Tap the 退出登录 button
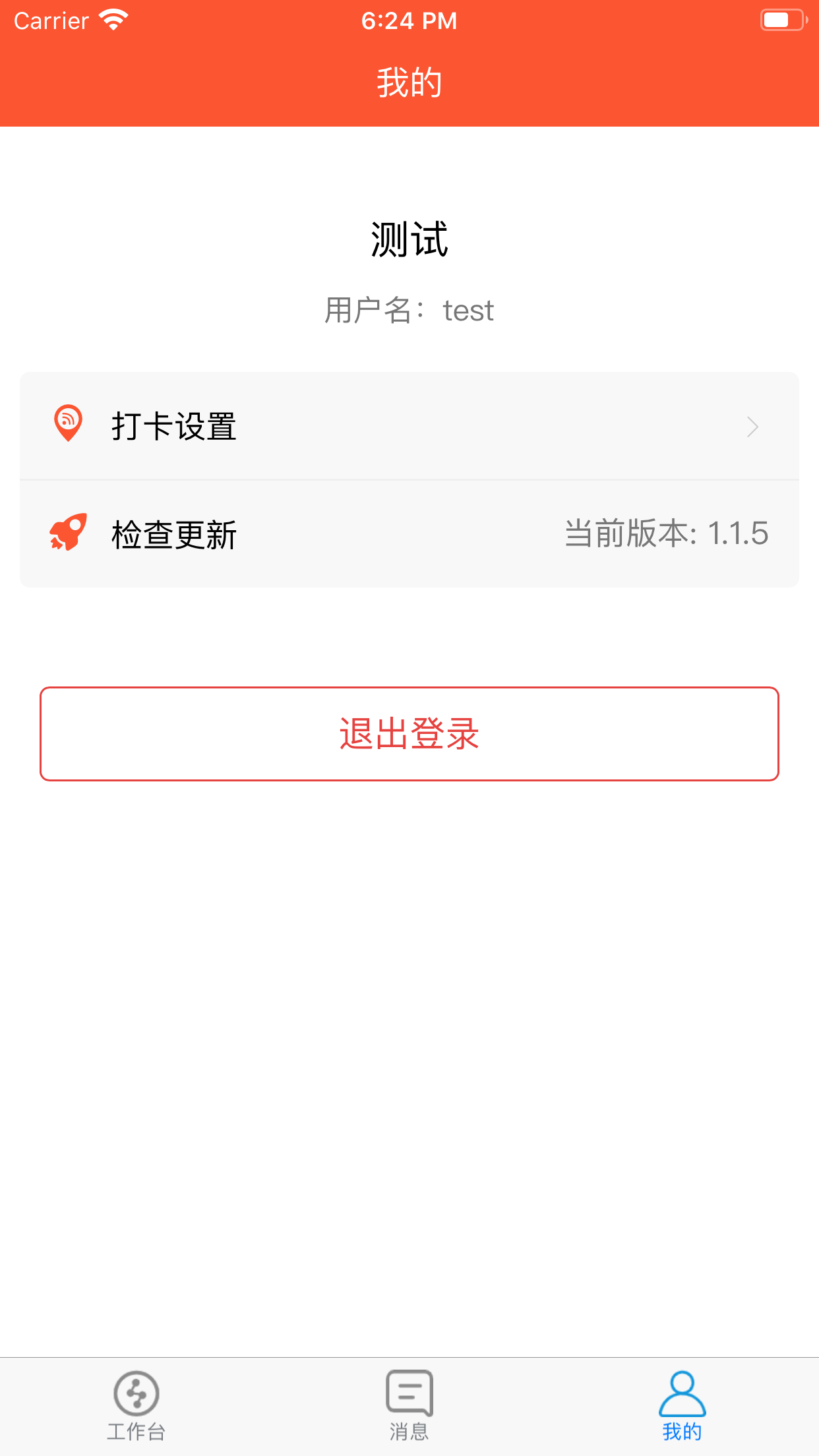Image resolution: width=819 pixels, height=1456 pixels. pos(409,734)
